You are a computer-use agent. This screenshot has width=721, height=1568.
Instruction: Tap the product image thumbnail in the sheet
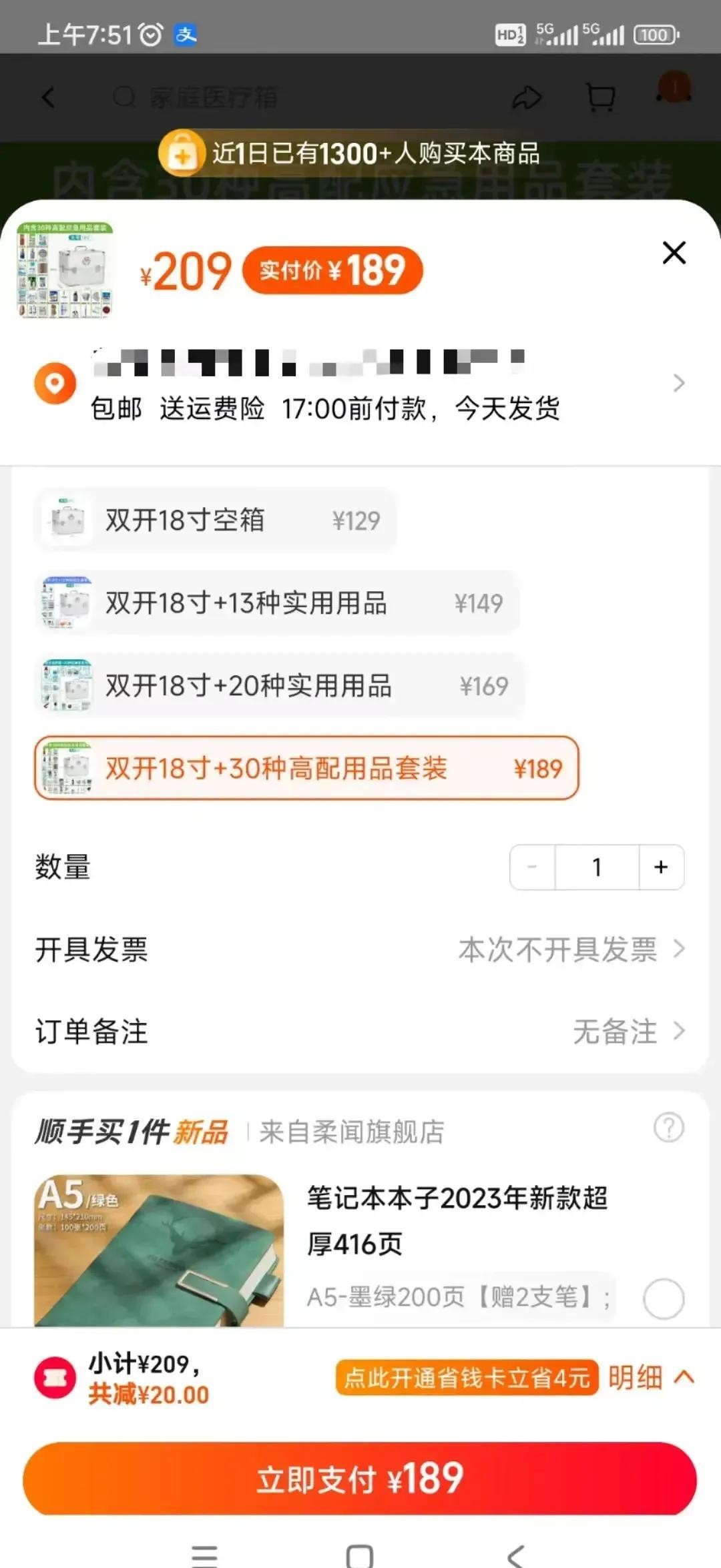(x=65, y=270)
